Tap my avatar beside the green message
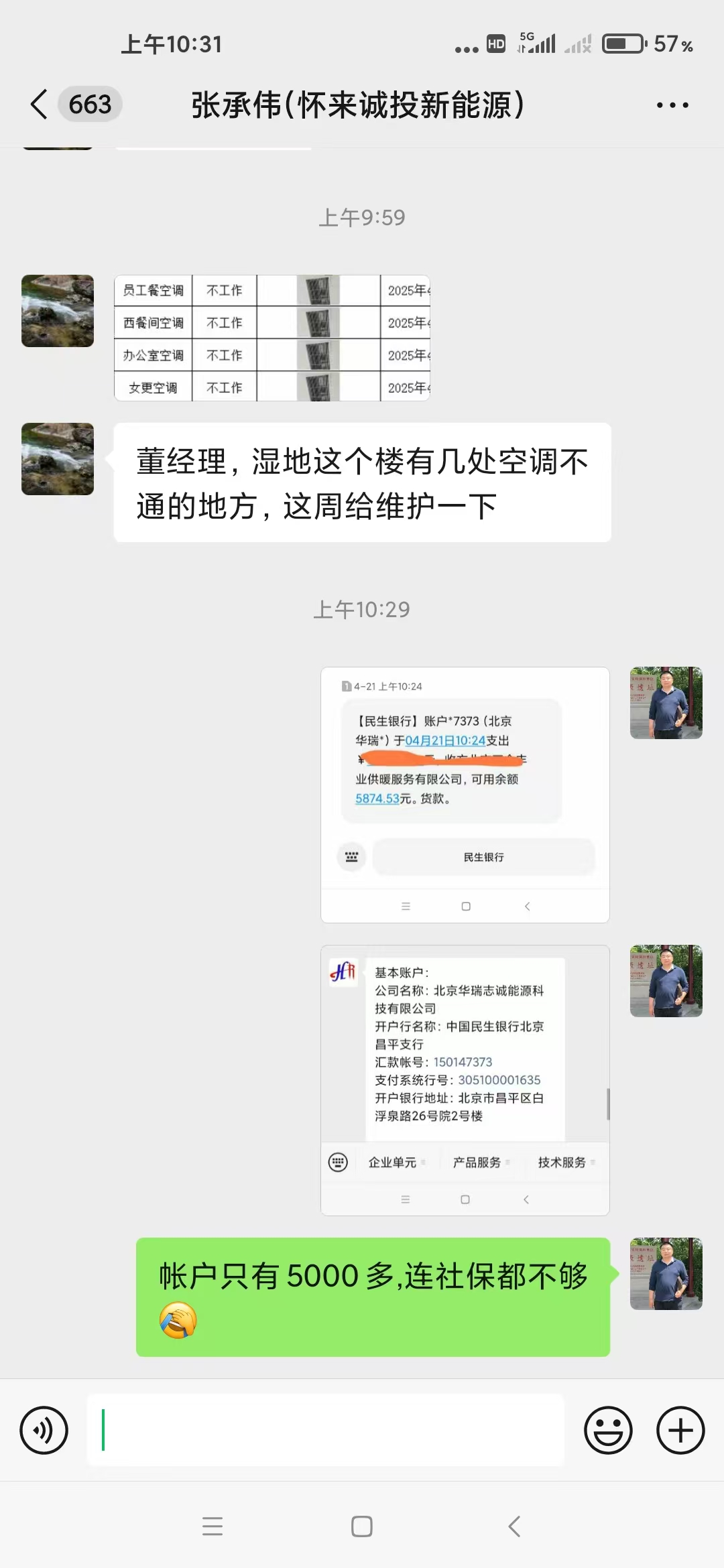This screenshot has height=1568, width=724. coord(666,1273)
